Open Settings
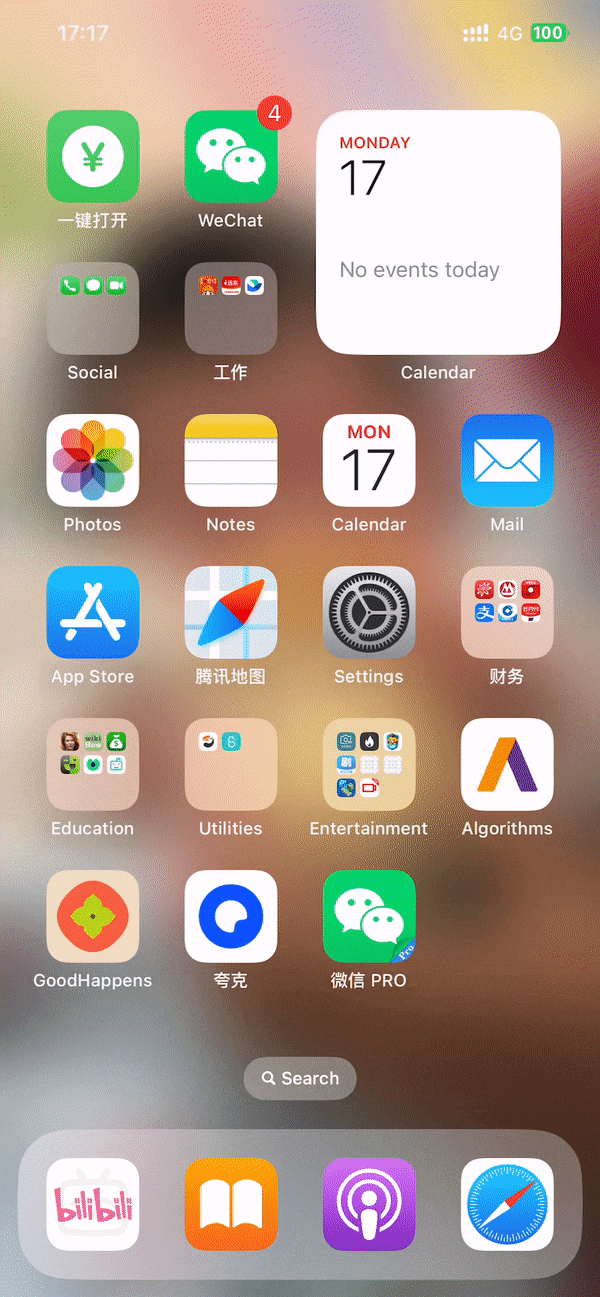600x1297 pixels. pyautogui.click(x=369, y=613)
